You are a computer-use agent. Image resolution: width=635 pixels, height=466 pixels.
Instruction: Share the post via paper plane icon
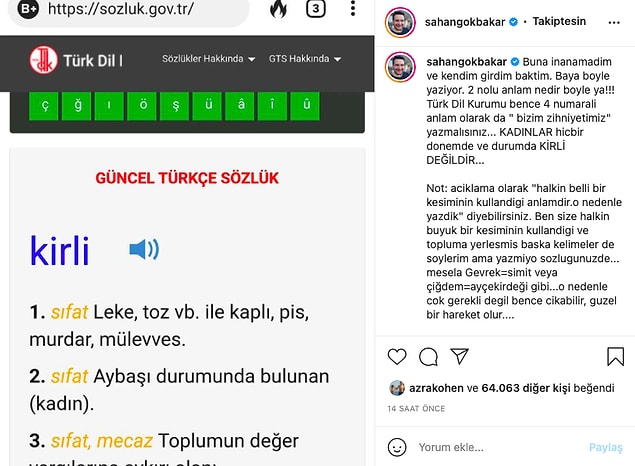(459, 356)
